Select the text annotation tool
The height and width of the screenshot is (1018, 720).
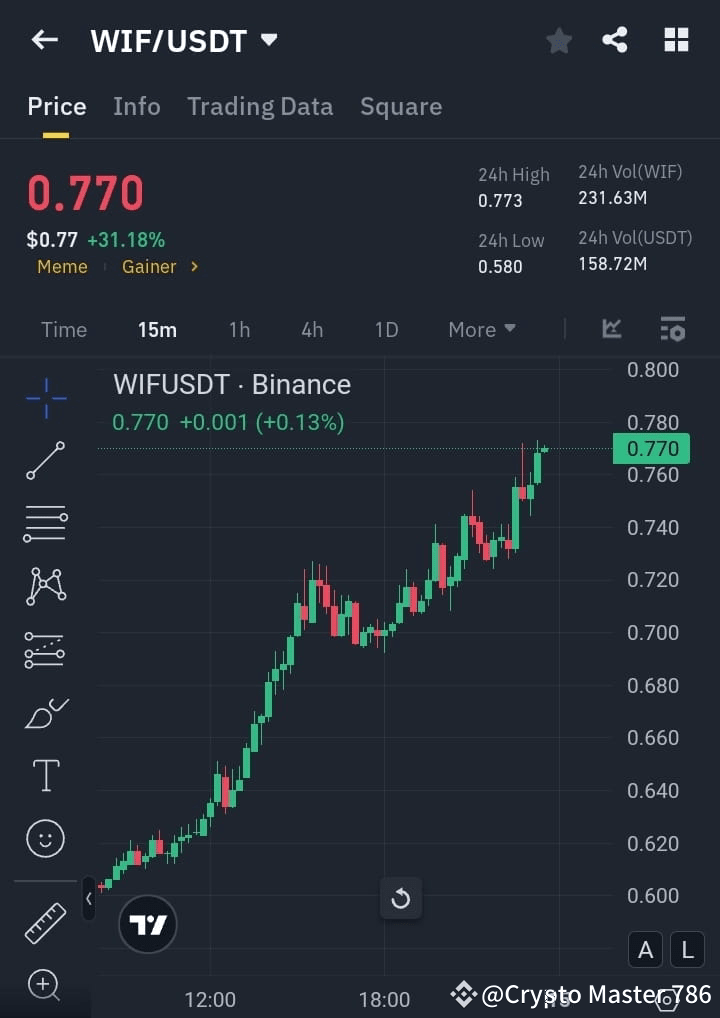[x=44, y=775]
